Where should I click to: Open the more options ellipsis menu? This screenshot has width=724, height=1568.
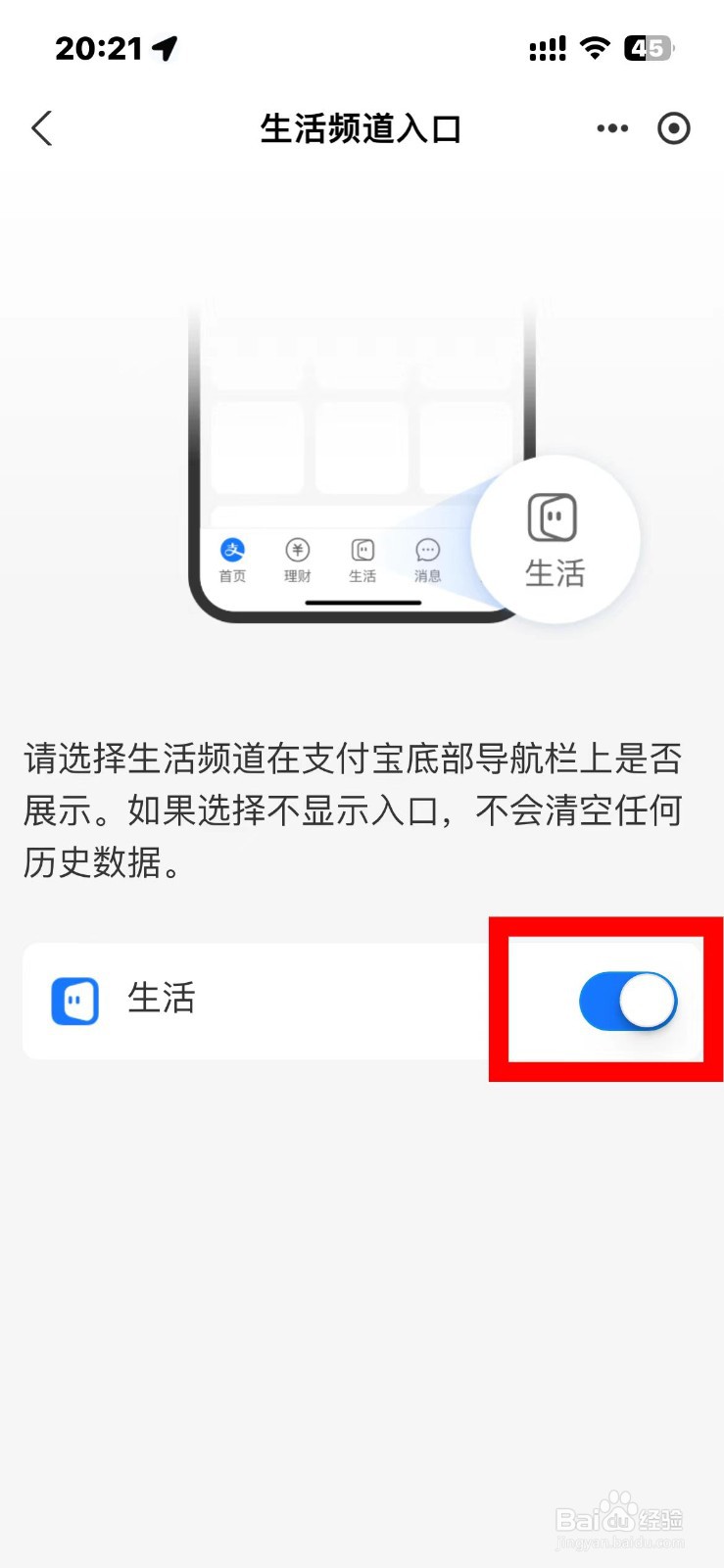(610, 128)
